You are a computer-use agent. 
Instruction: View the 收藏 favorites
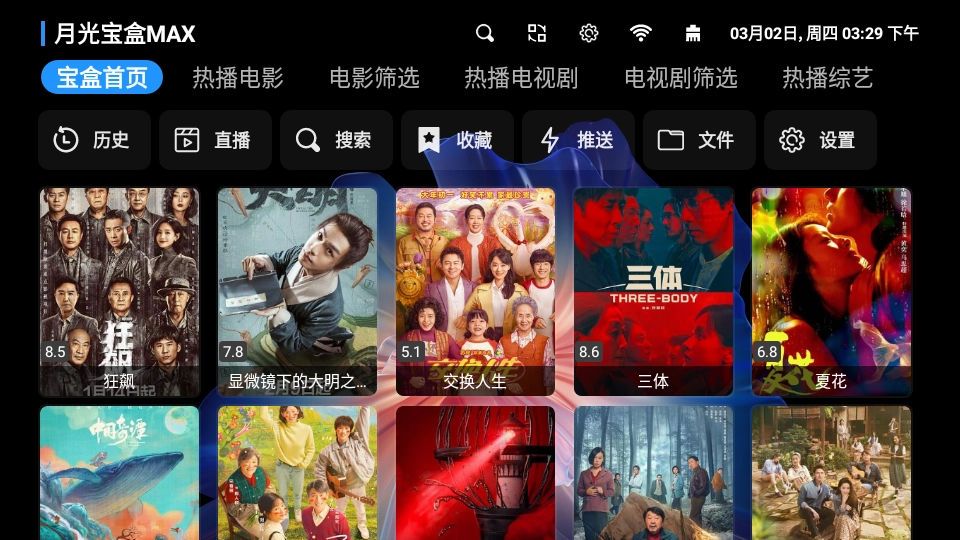457,140
